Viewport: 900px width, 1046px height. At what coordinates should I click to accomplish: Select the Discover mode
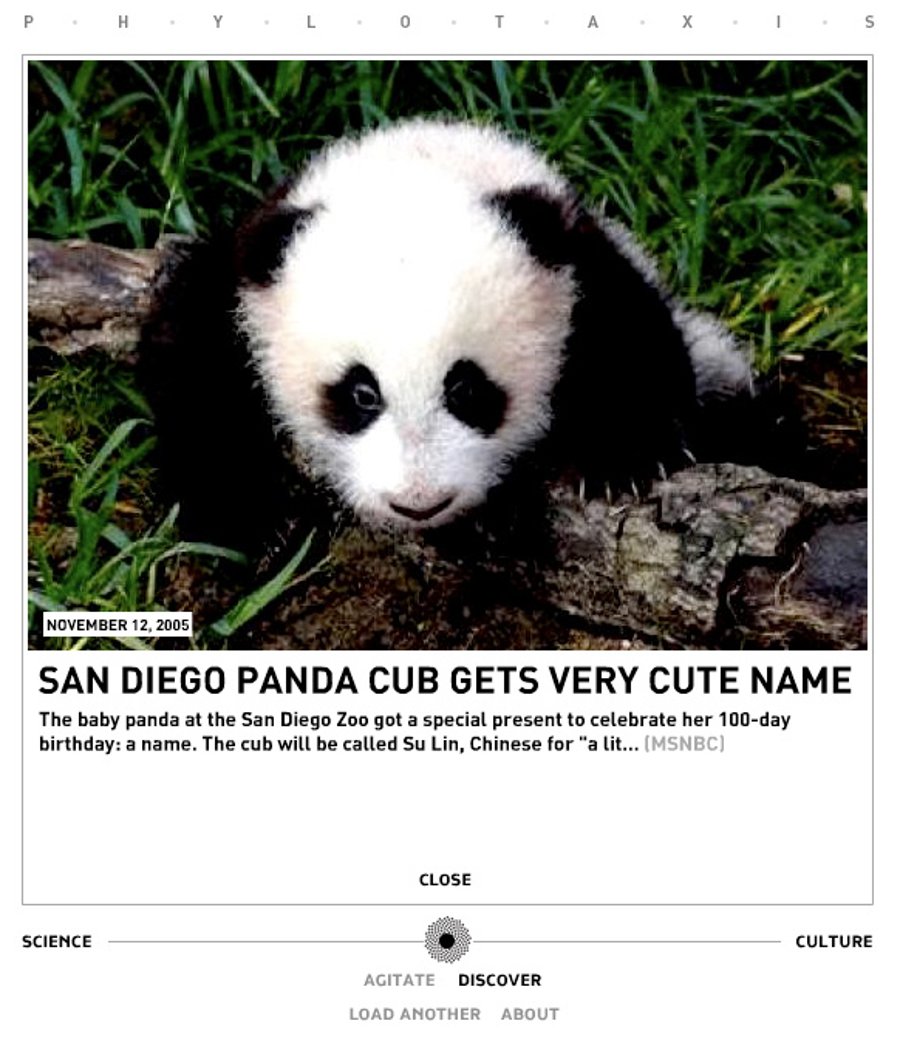coord(499,980)
